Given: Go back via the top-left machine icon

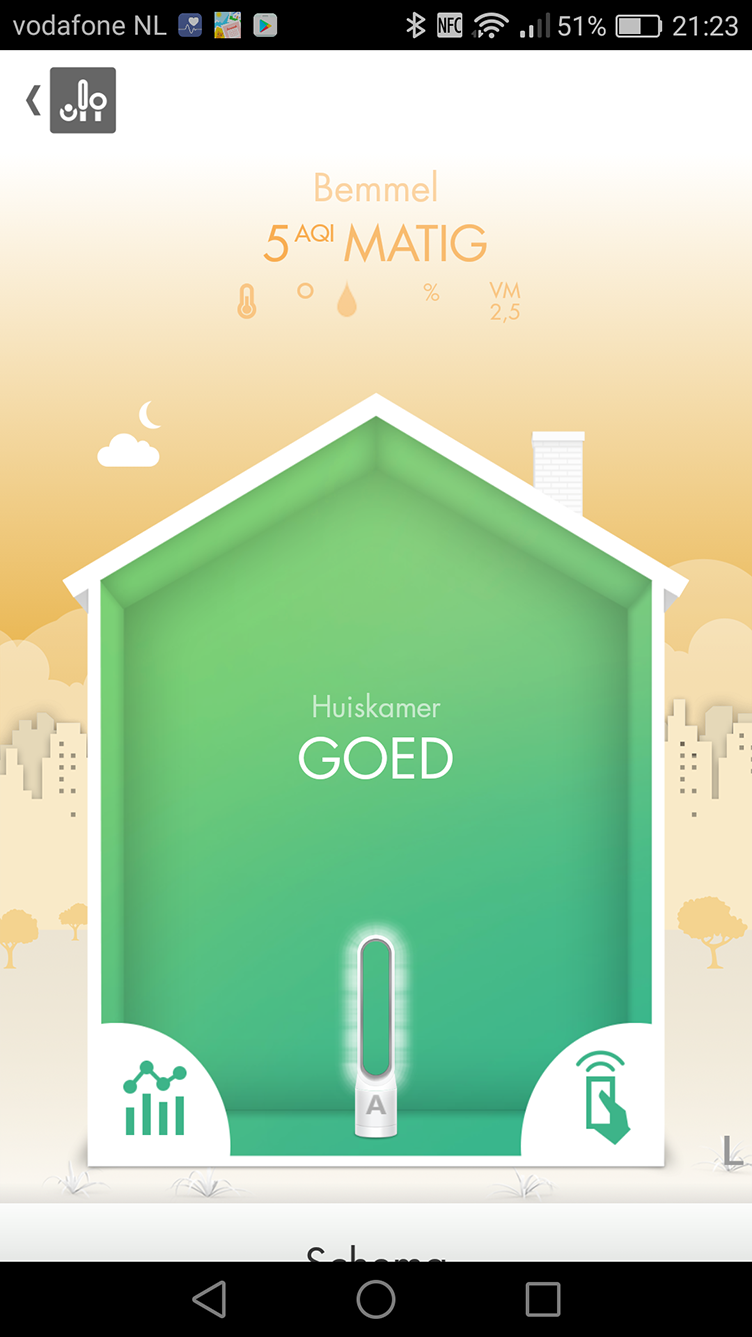Looking at the screenshot, I should [71, 100].
